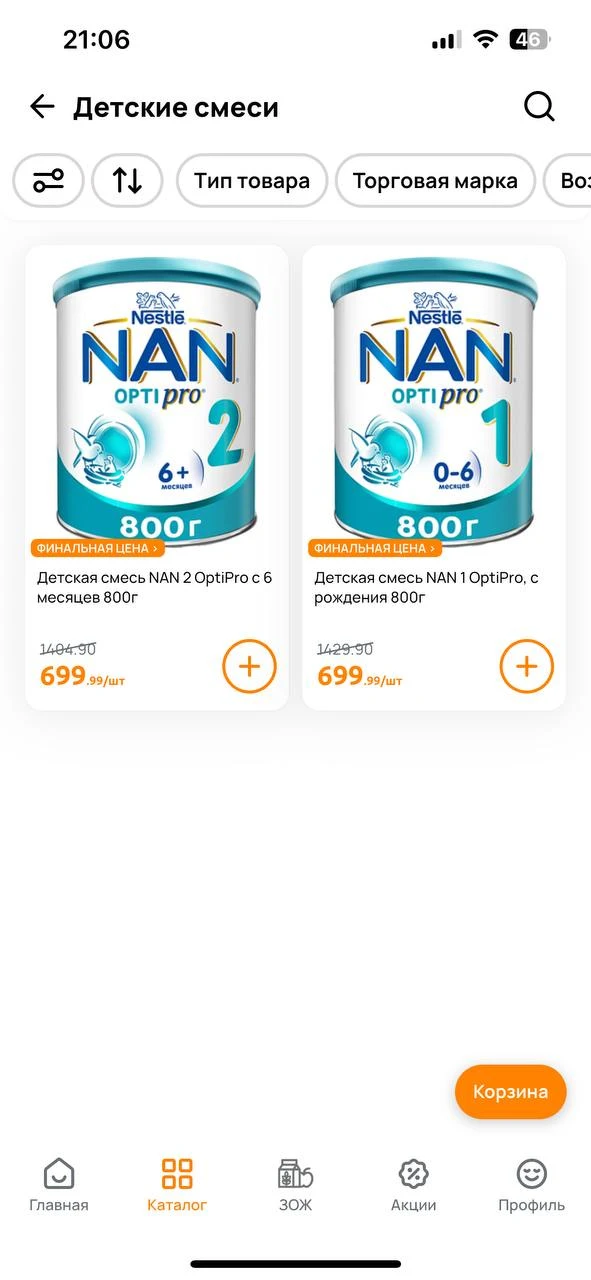The image size is (591, 1280).
Task: Select the Тип товара filter chip
Action: tap(252, 181)
